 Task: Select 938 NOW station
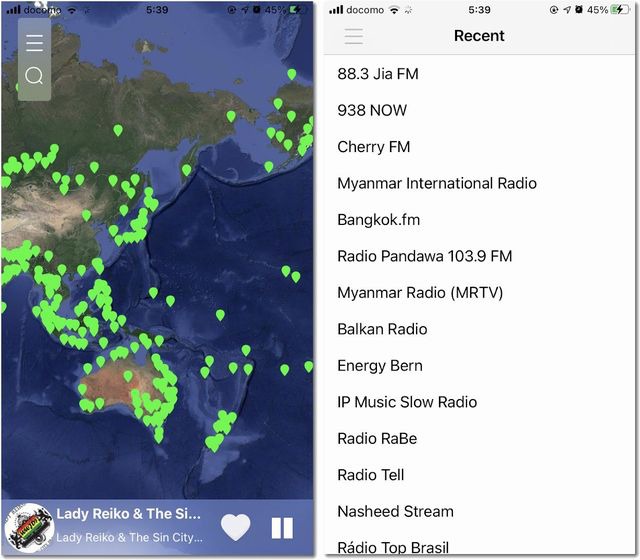372,110
